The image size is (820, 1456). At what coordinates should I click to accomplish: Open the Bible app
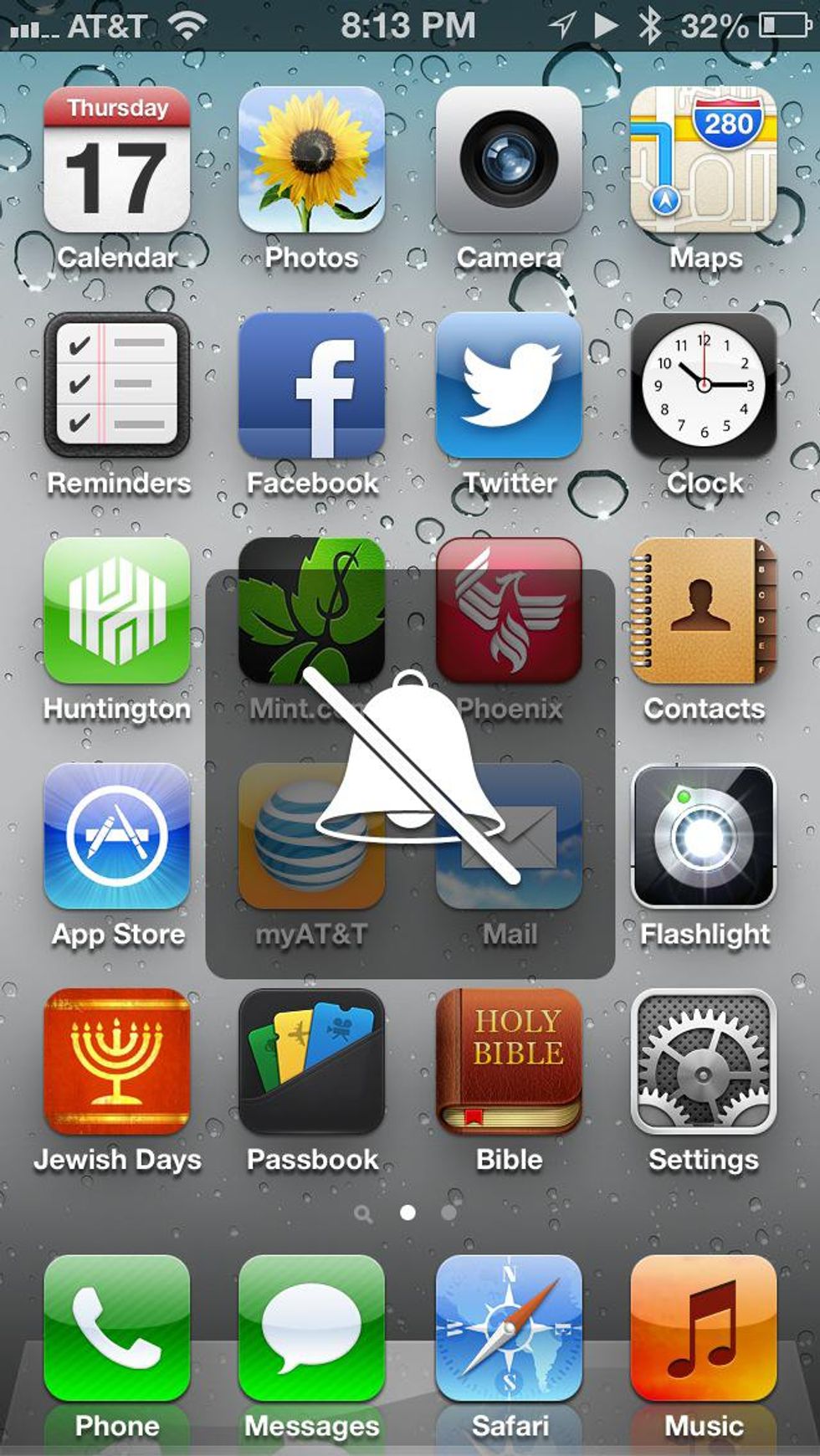pos(508,1061)
